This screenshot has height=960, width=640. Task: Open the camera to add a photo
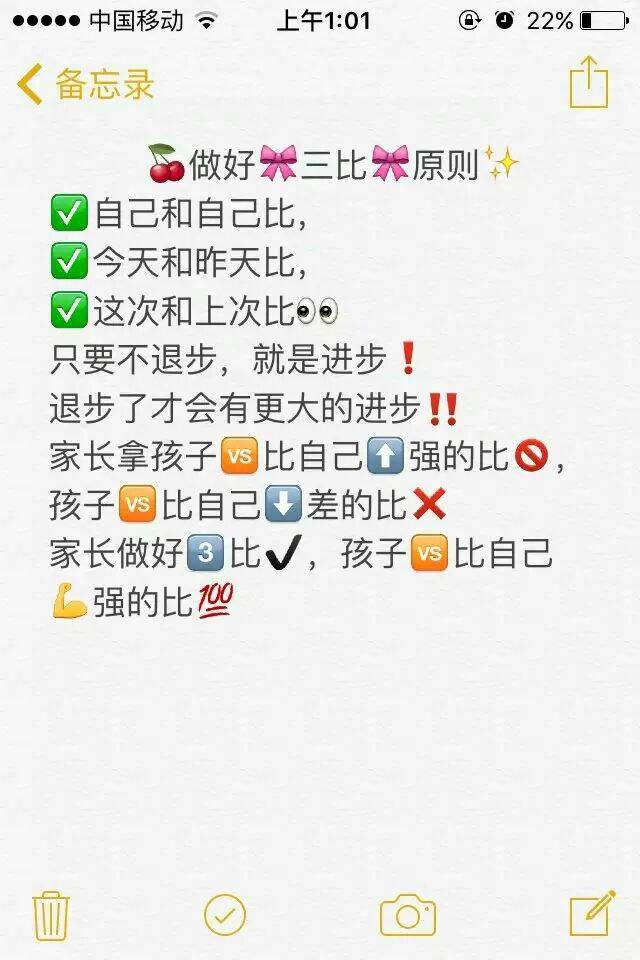(407, 915)
